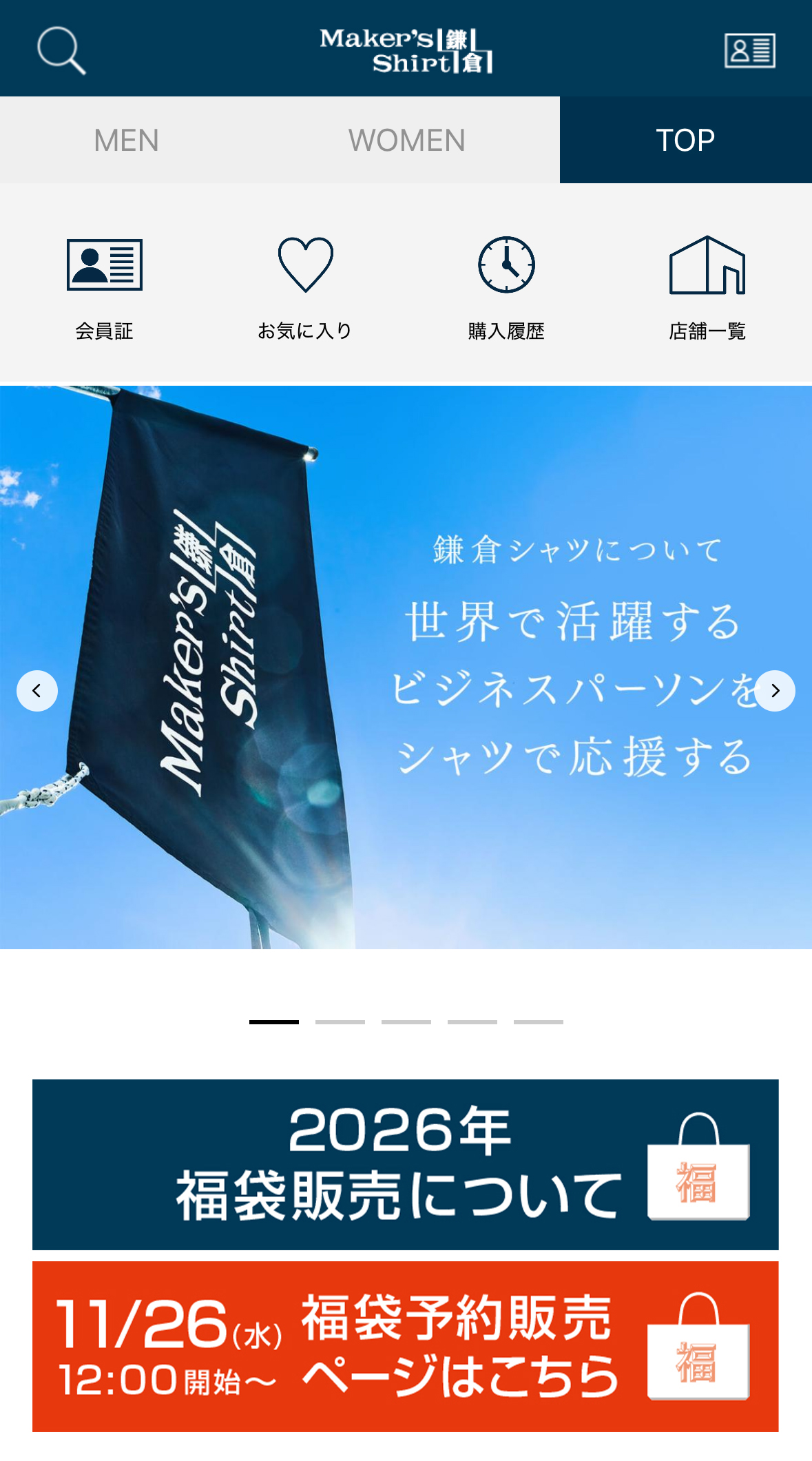Open 福袋予約販売ページはこちら banner
This screenshot has height=1461, width=812.
(405, 1346)
